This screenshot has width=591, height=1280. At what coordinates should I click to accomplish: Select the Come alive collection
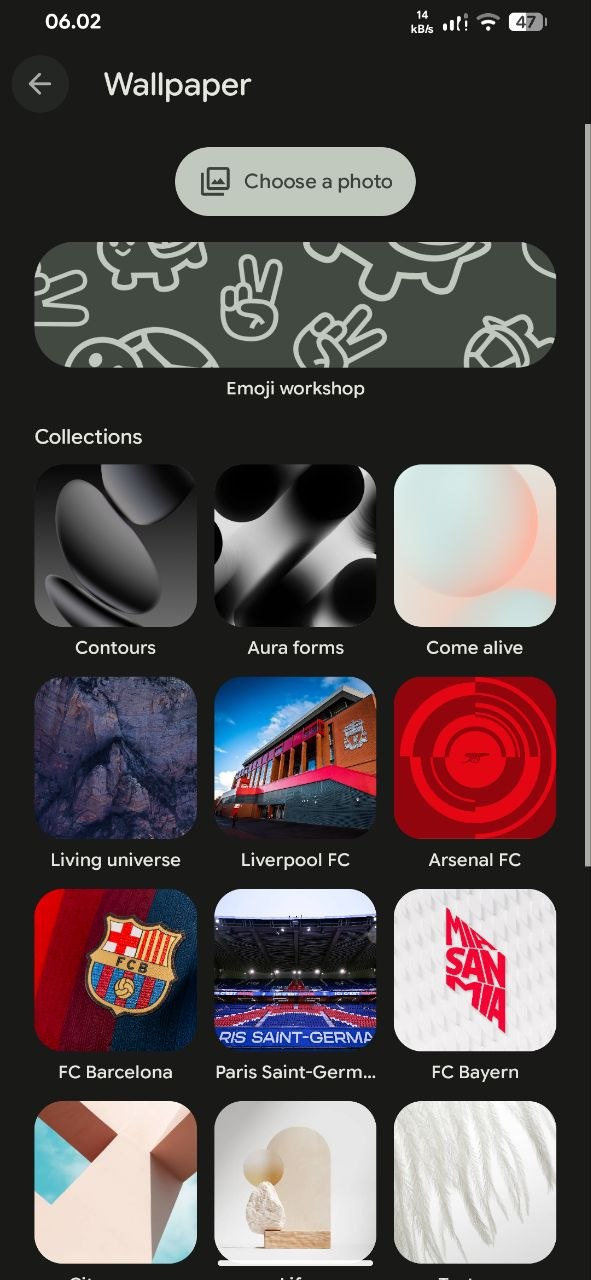click(475, 545)
